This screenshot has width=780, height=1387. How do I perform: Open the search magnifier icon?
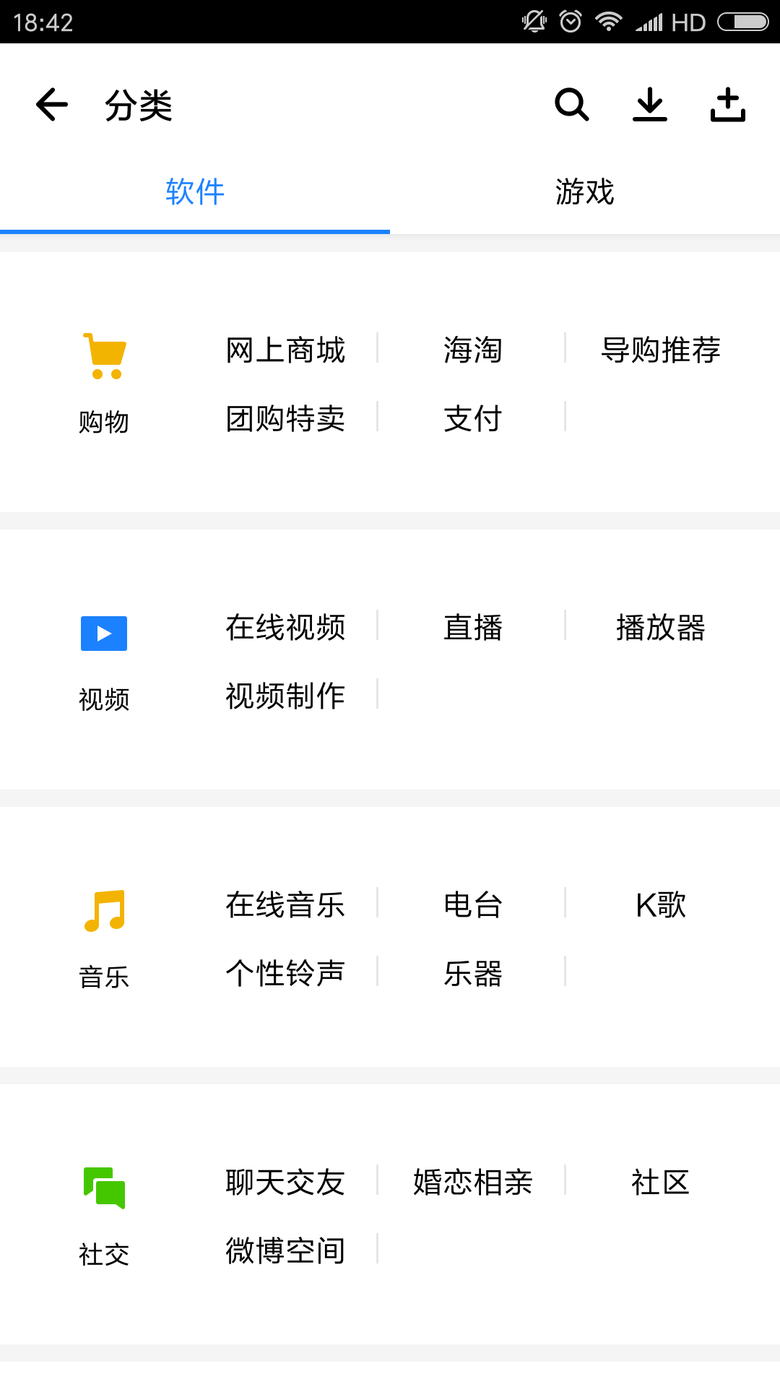572,105
